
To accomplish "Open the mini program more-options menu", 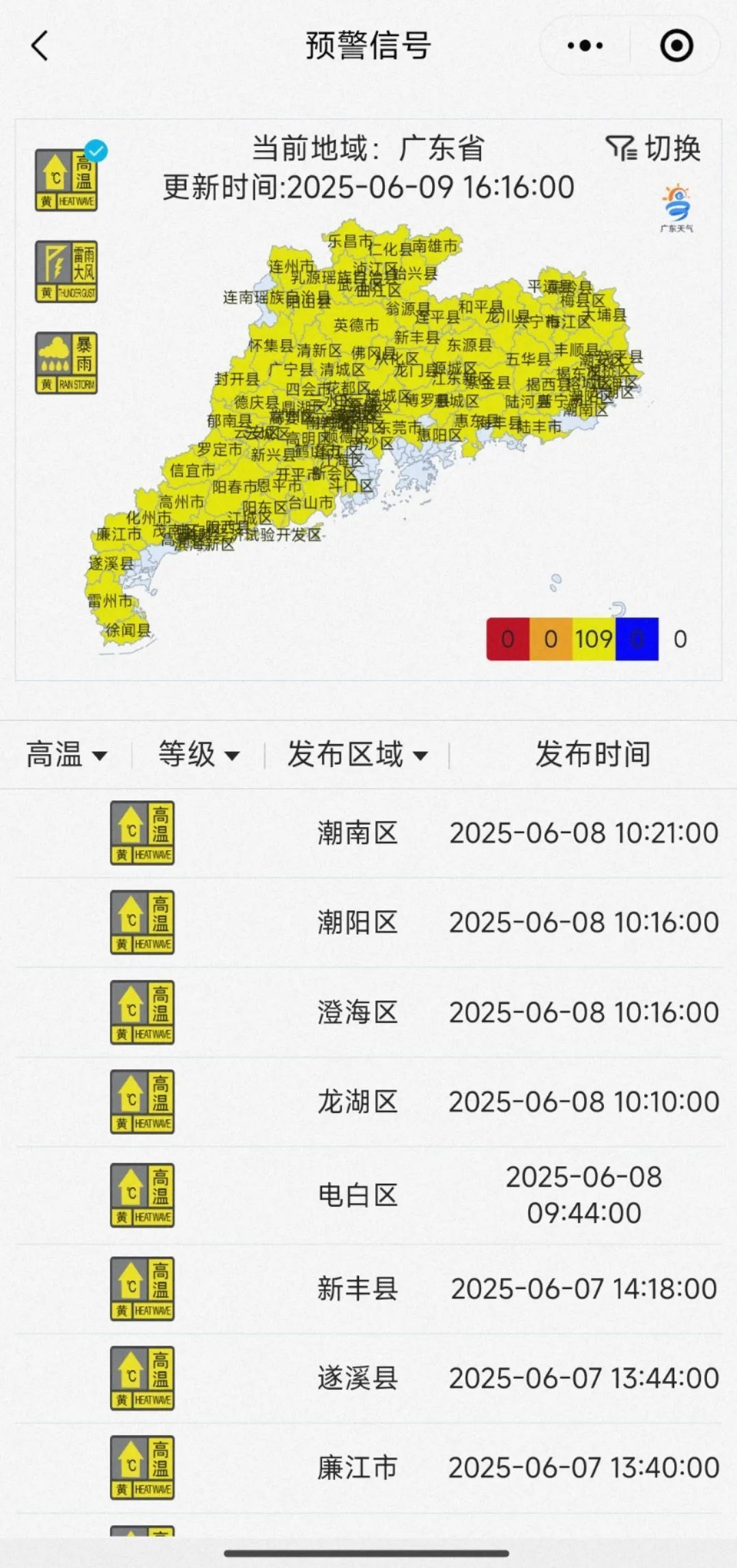I will [585, 46].
